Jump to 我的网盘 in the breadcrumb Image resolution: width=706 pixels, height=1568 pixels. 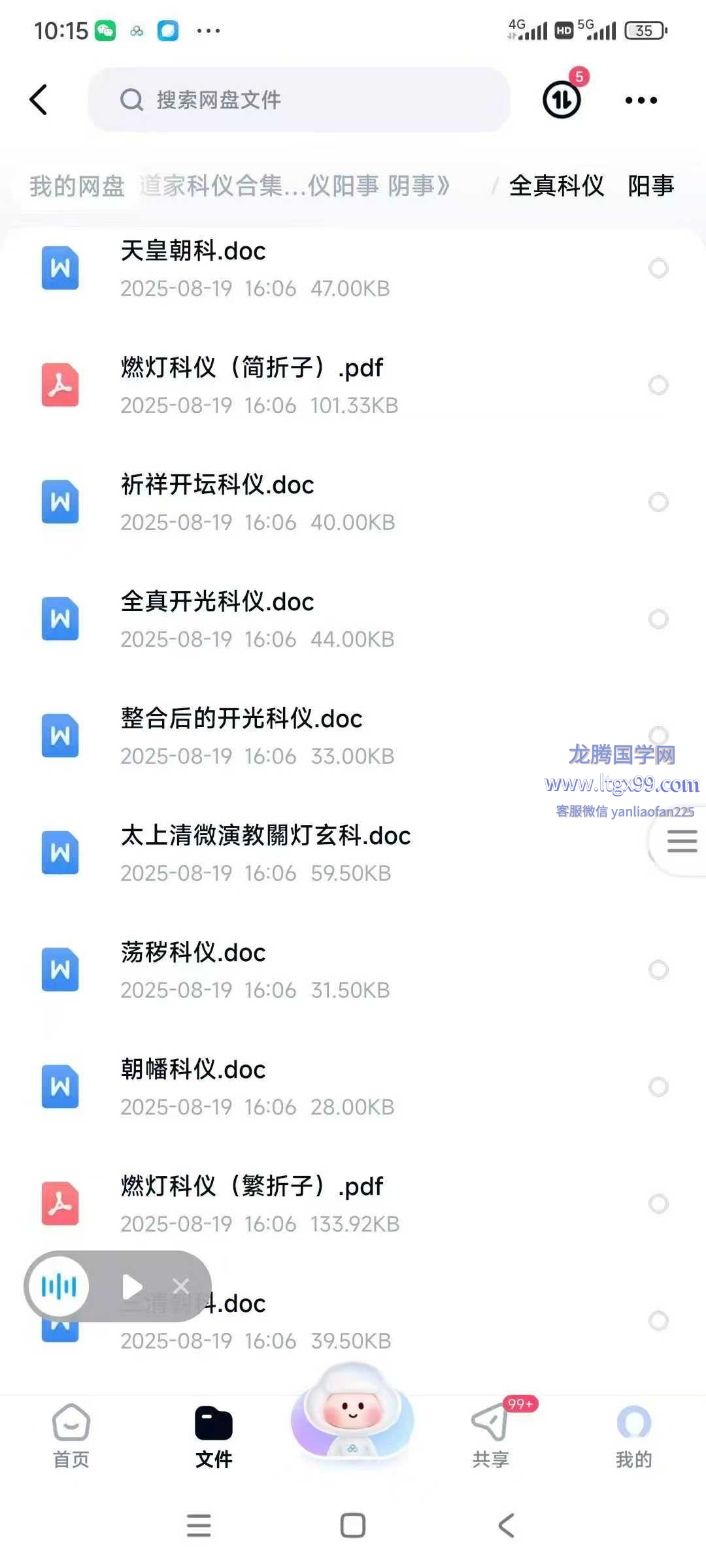click(77, 186)
